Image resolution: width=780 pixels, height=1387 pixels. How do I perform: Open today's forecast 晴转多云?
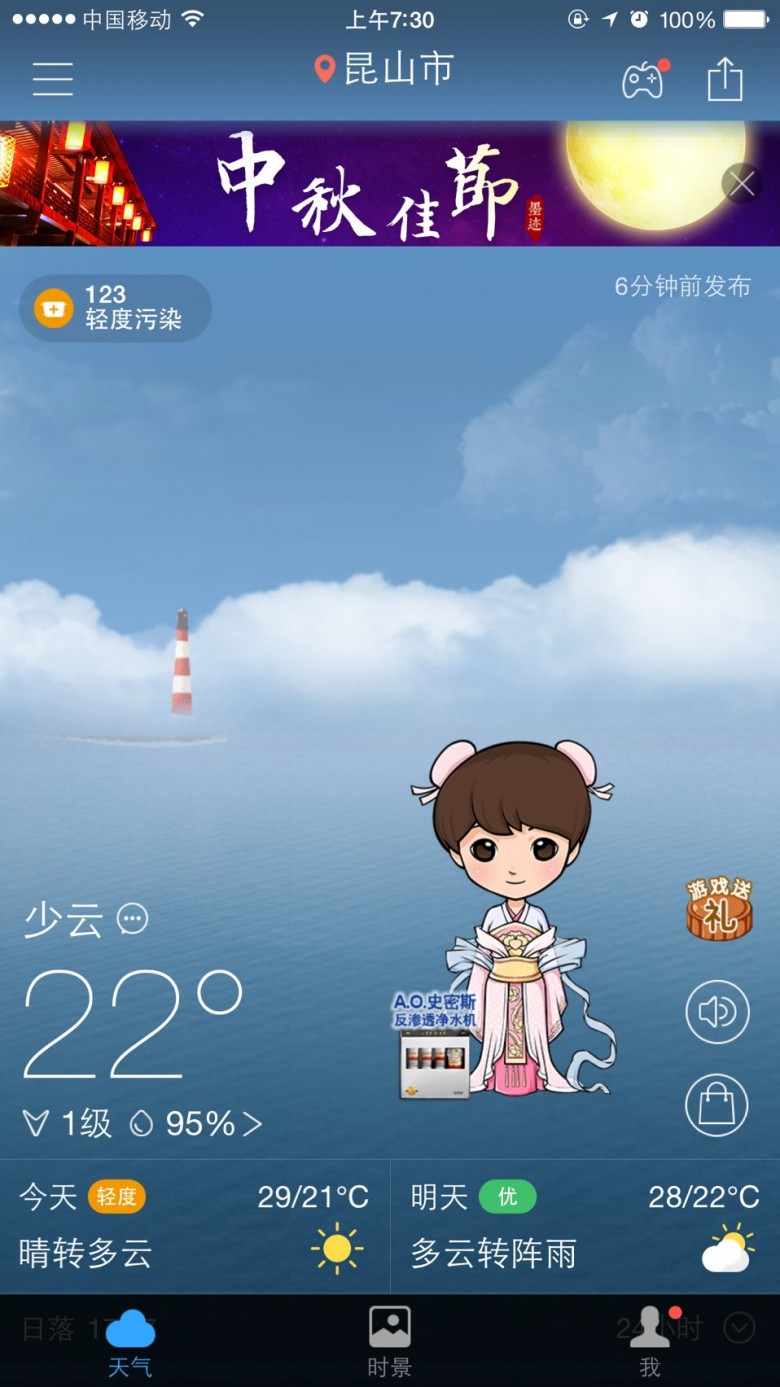pyautogui.click(x=194, y=1226)
